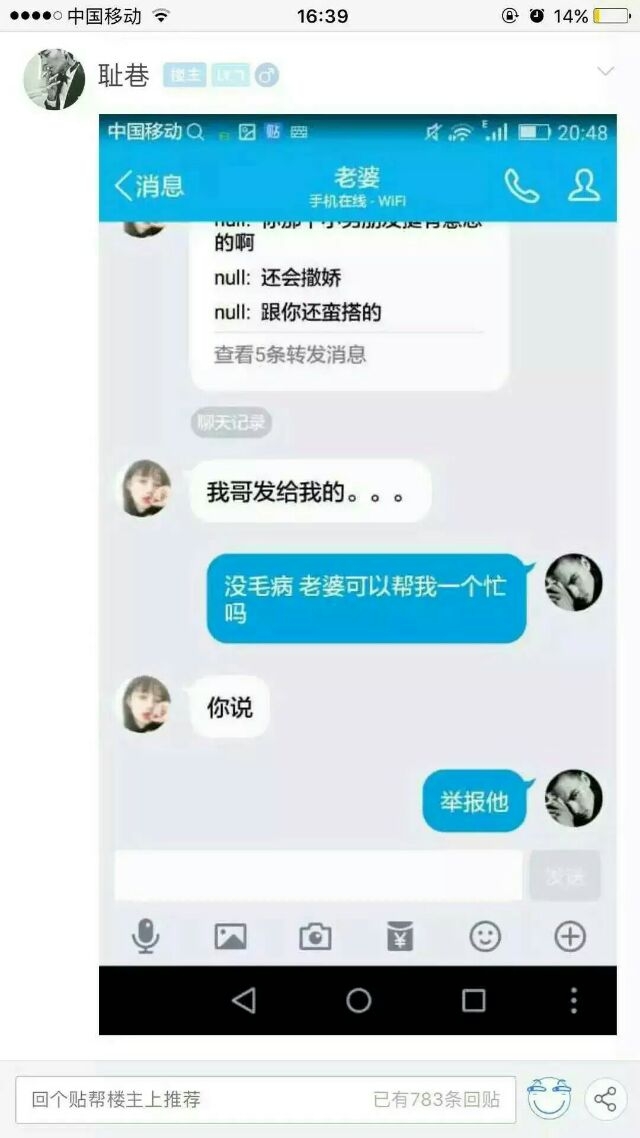The image size is (640, 1138).
Task: Share this post
Action: 606,1099
